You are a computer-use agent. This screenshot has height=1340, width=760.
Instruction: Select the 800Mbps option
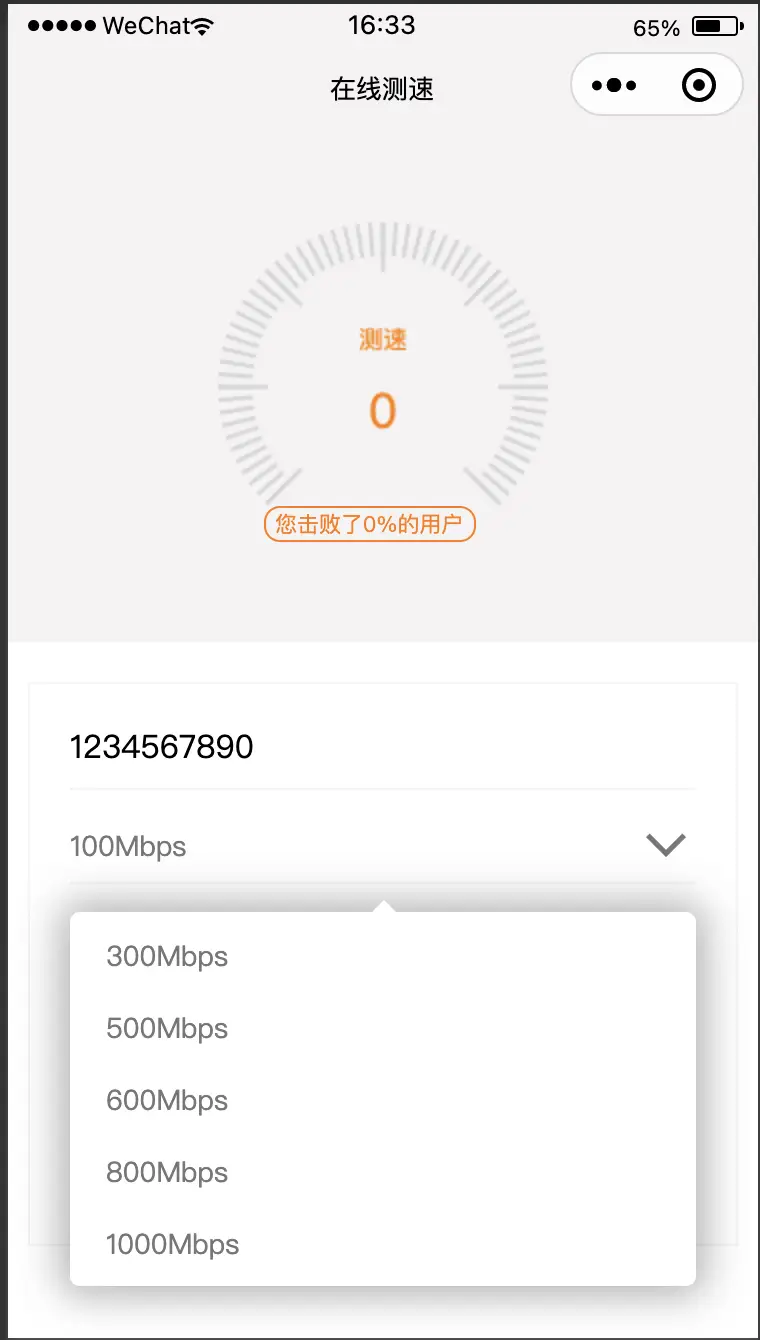pos(382,1173)
